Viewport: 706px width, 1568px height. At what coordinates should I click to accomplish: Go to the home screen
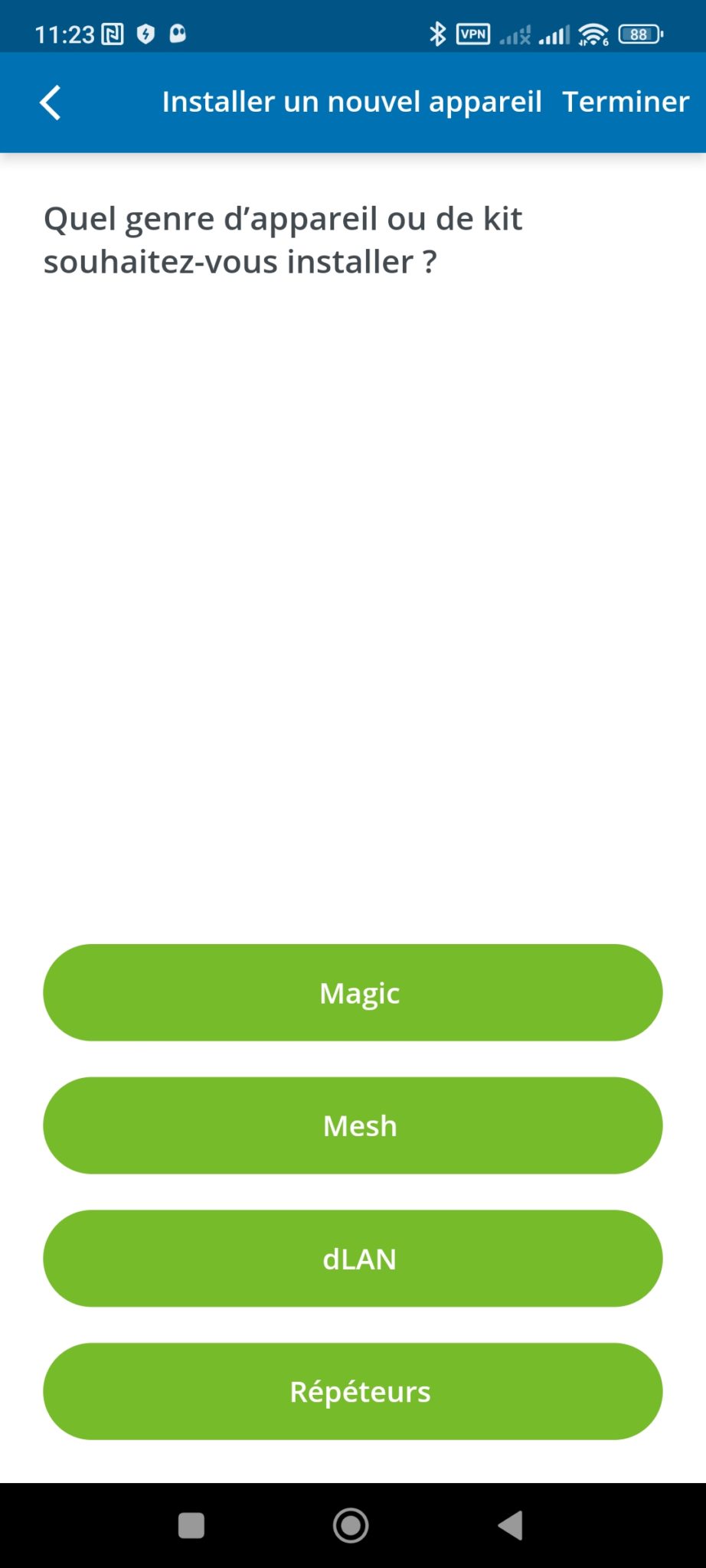click(x=351, y=1525)
